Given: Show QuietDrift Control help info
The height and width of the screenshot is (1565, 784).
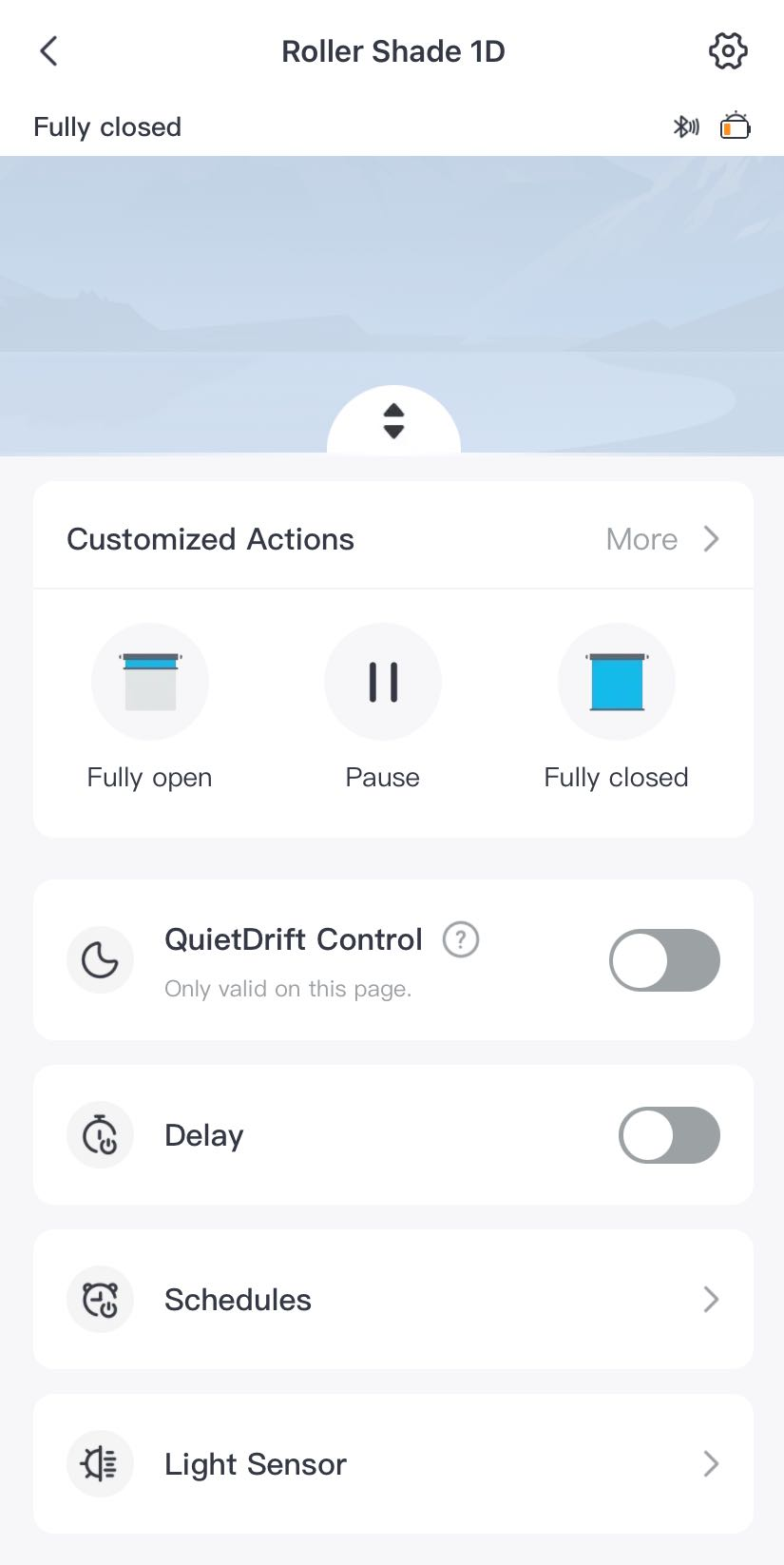Looking at the screenshot, I should [461, 940].
